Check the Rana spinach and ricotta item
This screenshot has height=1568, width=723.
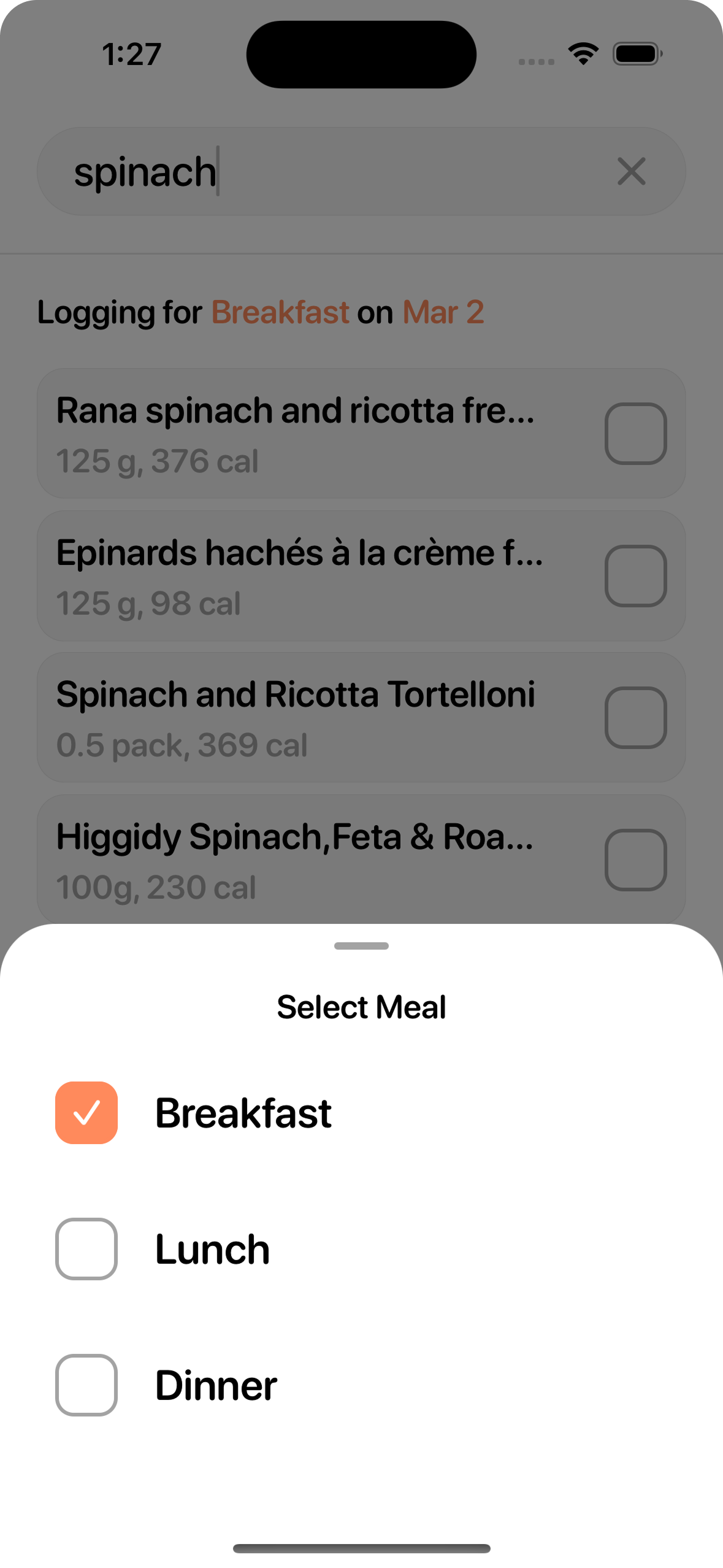(635, 433)
